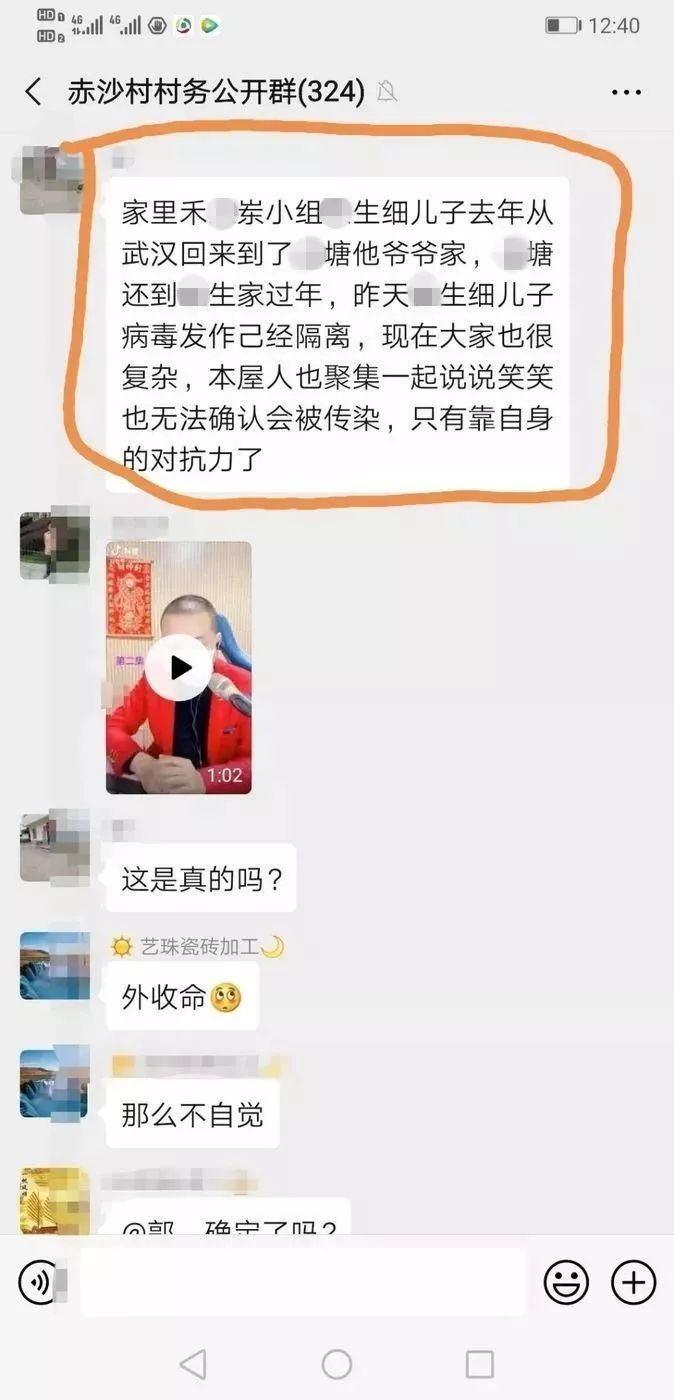Image resolution: width=674 pixels, height=1400 pixels.
Task: Switch to voice input mode
Action: [38, 1282]
